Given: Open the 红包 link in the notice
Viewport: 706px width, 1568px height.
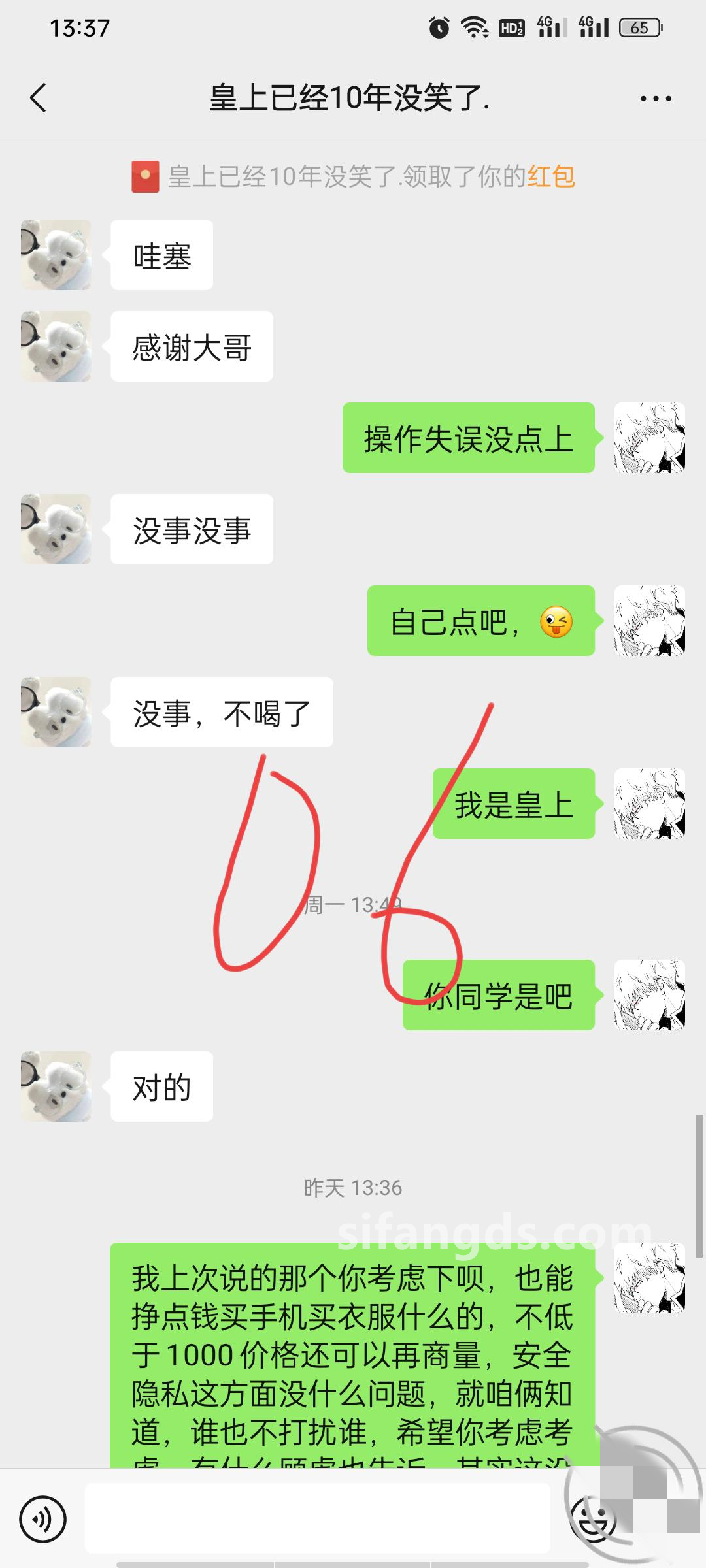Looking at the screenshot, I should 550,177.
